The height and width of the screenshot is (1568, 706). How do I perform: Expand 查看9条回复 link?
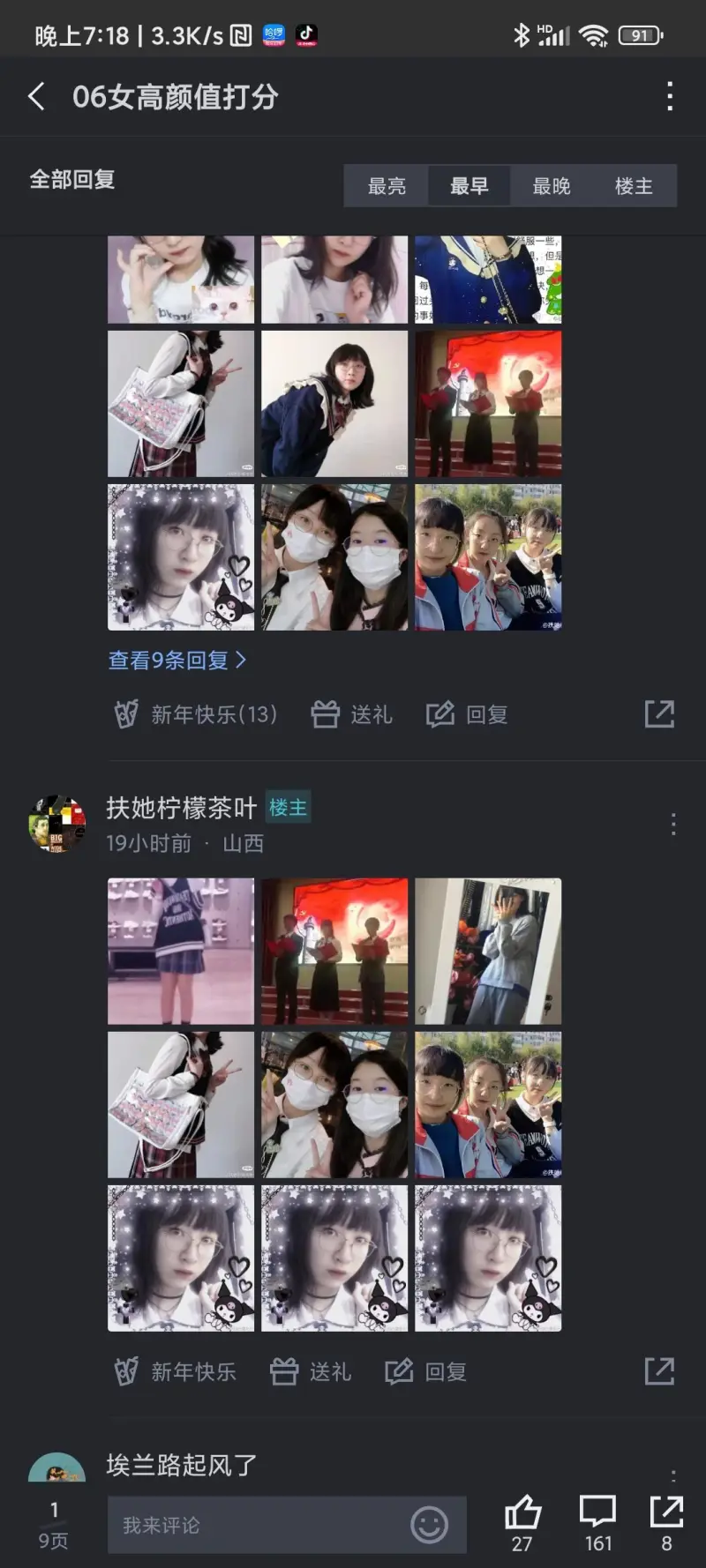tap(176, 660)
